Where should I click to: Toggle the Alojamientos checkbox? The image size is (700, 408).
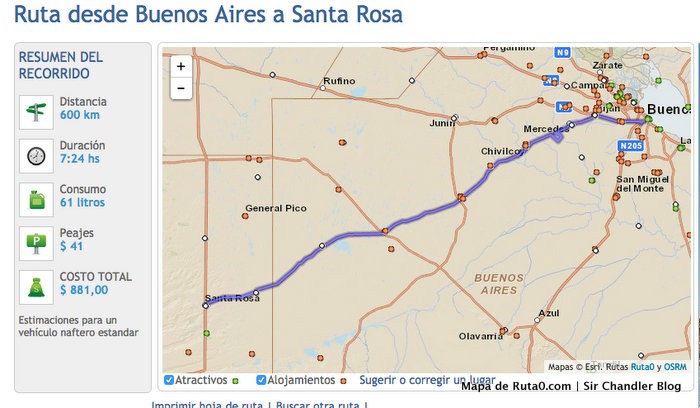coord(262,380)
